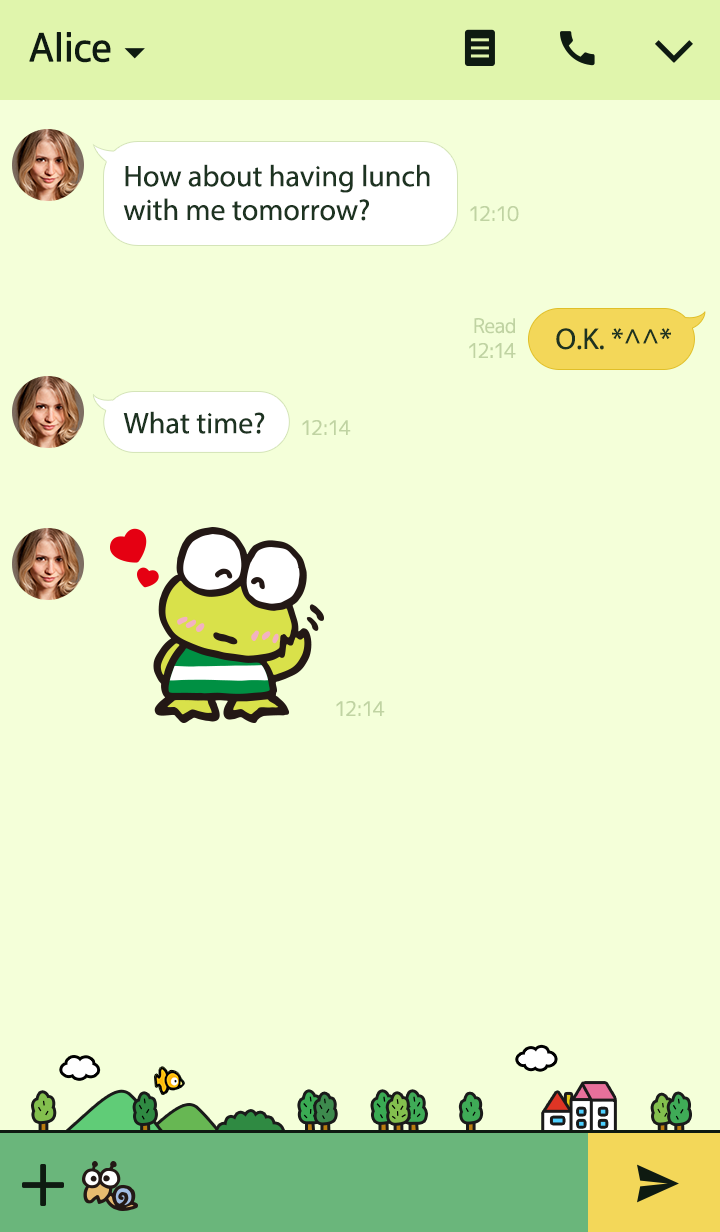Open the plus attachment menu
This screenshot has height=1232, width=720.
point(42,1185)
